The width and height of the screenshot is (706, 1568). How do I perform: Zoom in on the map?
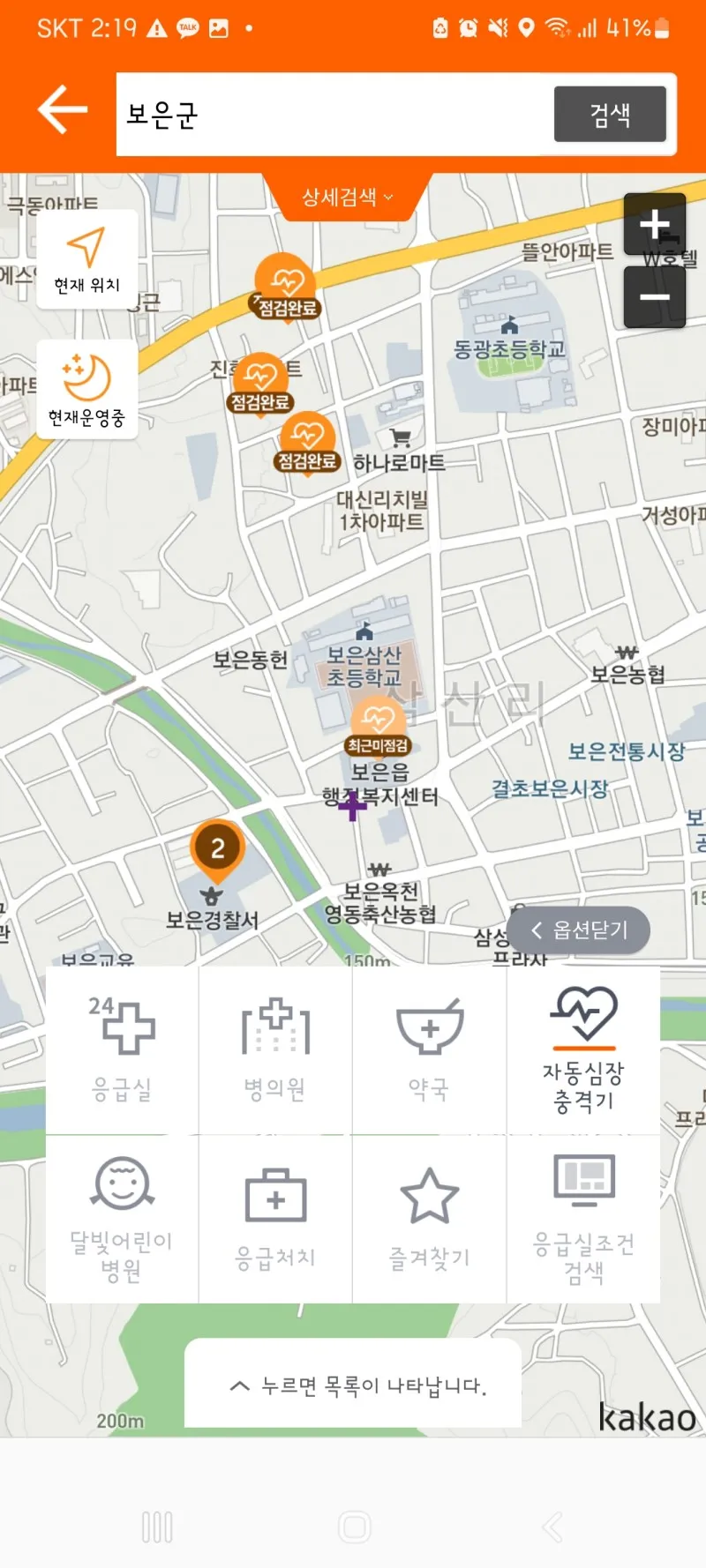(654, 225)
